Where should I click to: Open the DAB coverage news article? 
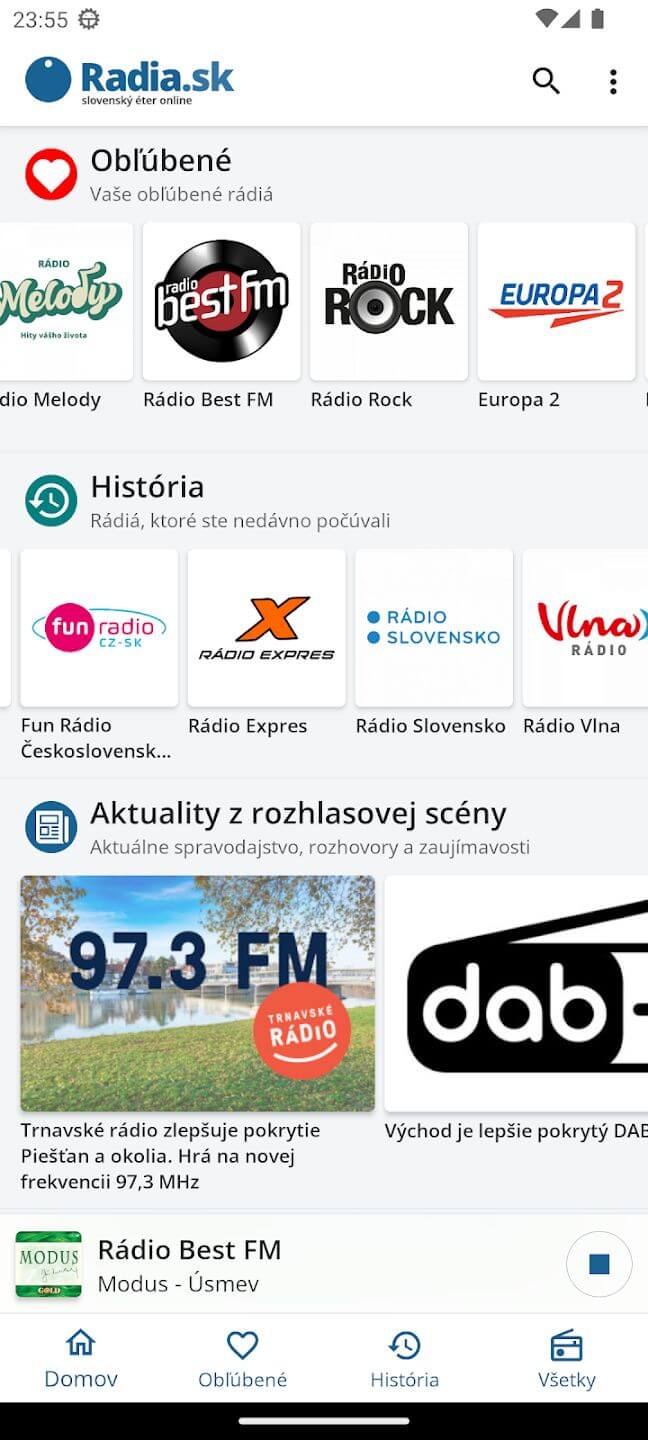tap(516, 1010)
